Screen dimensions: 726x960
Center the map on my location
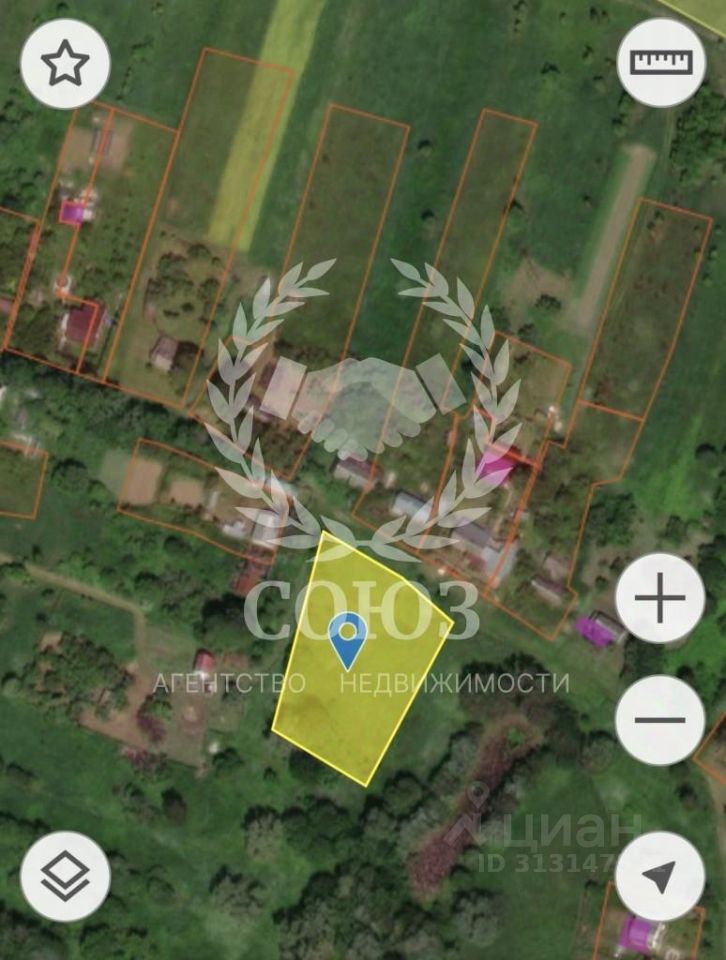click(660, 877)
